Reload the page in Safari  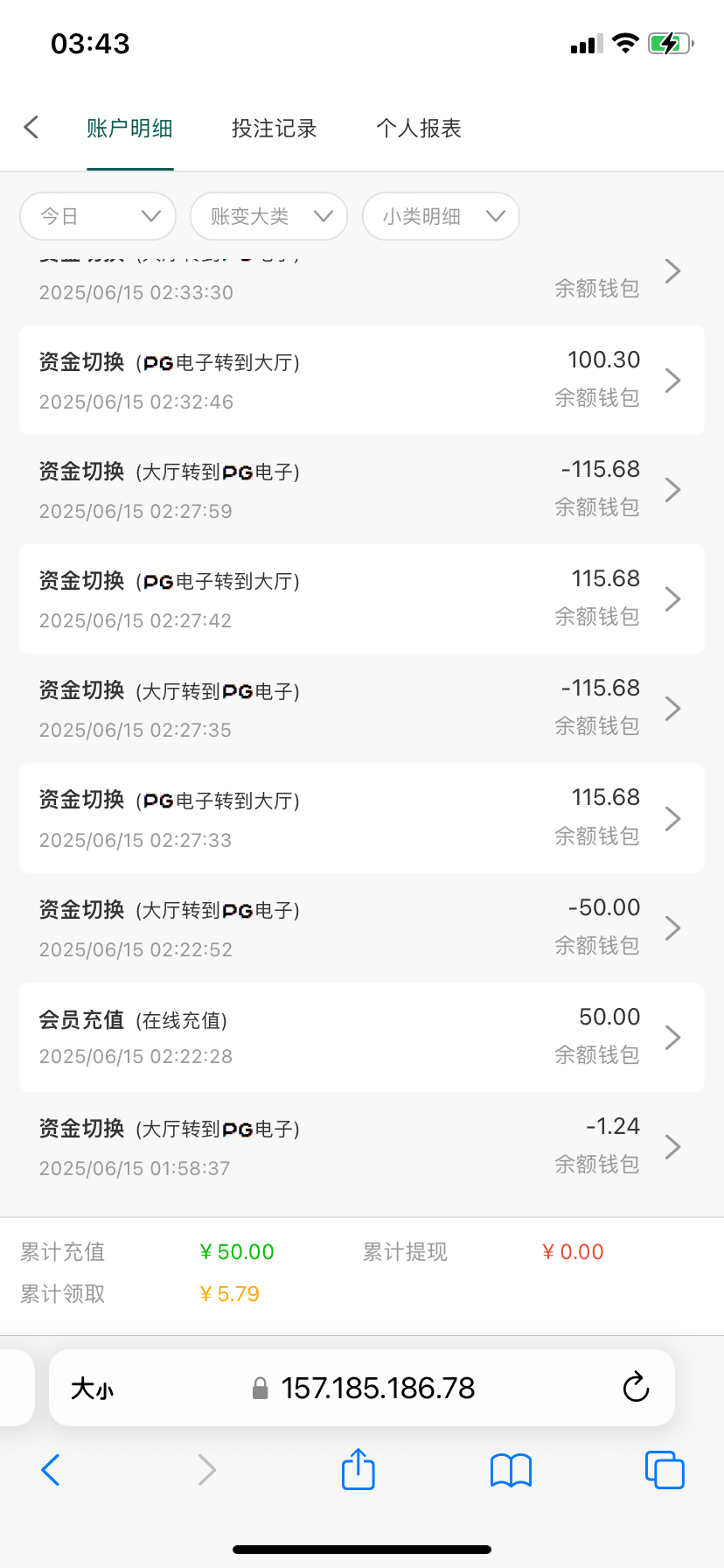point(636,1388)
